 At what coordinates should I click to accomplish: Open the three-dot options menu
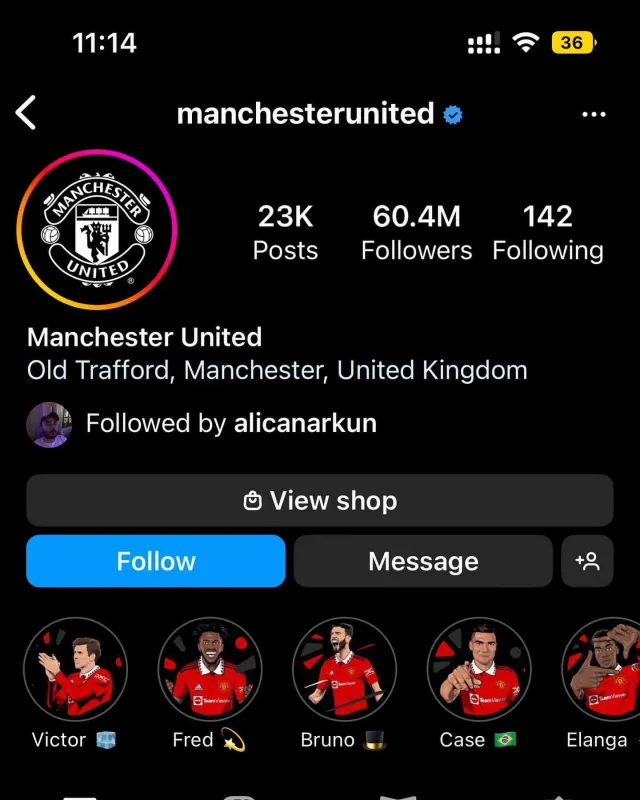pyautogui.click(x=593, y=114)
